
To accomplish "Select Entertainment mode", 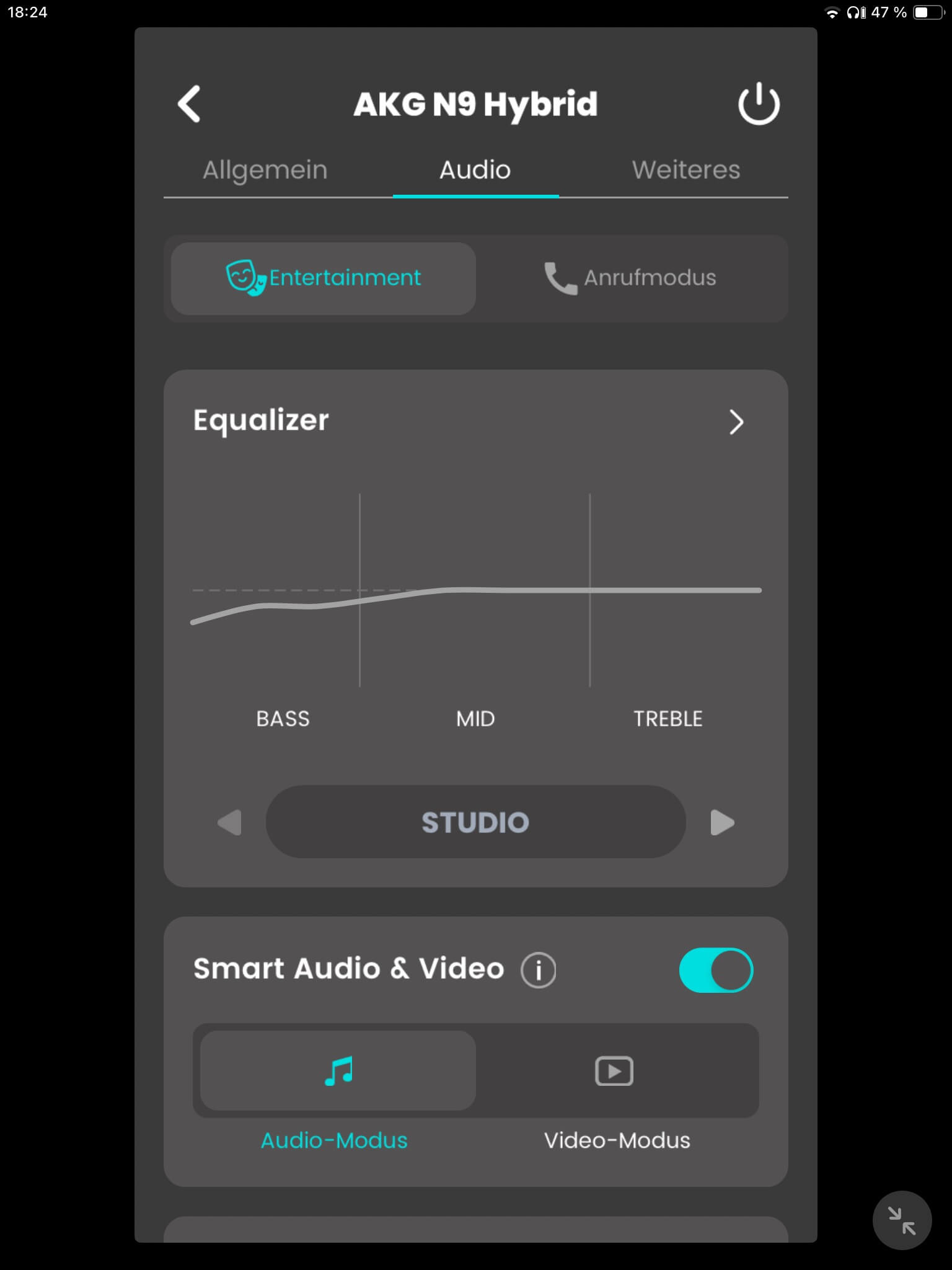I will (x=324, y=278).
